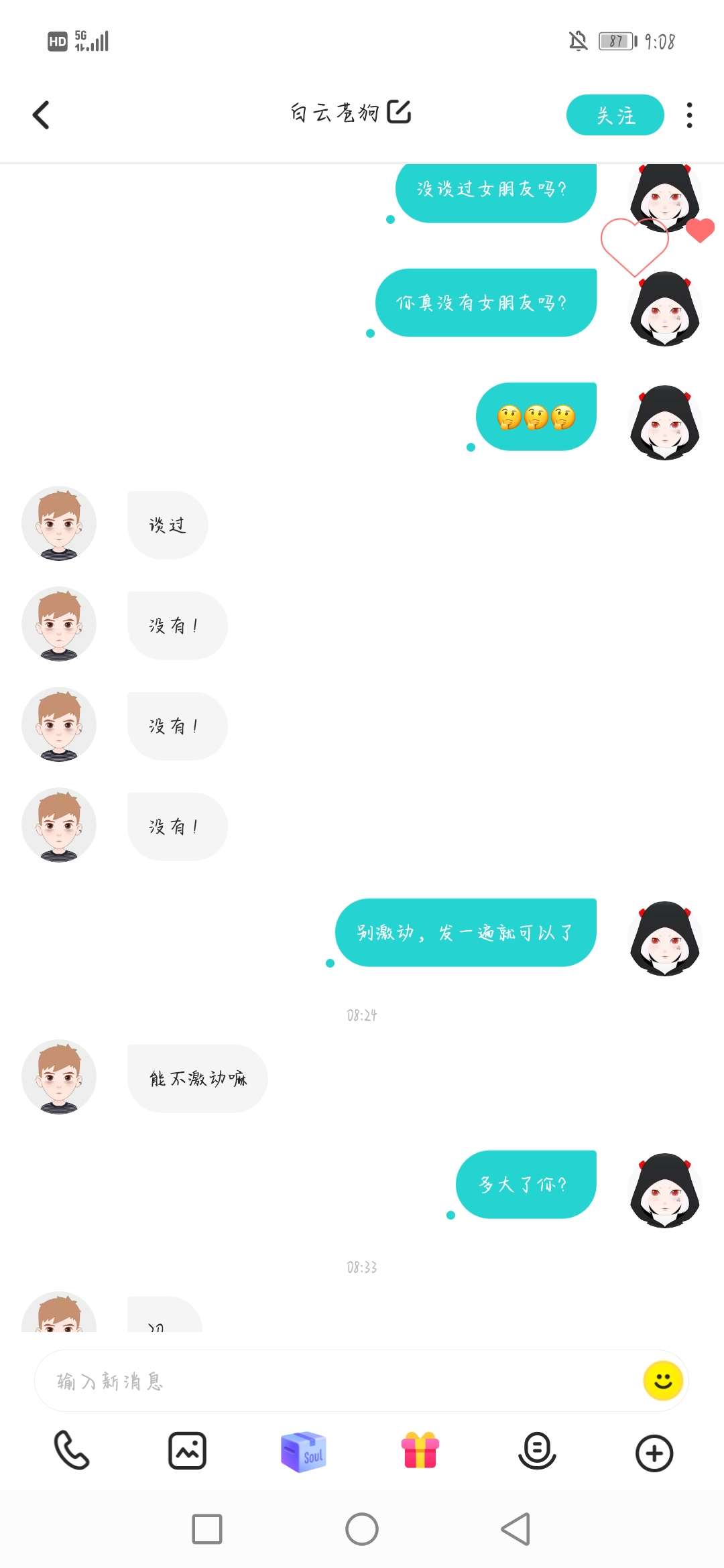Open more options plus icon
This screenshot has height=1568, width=724.
coord(654,1453)
